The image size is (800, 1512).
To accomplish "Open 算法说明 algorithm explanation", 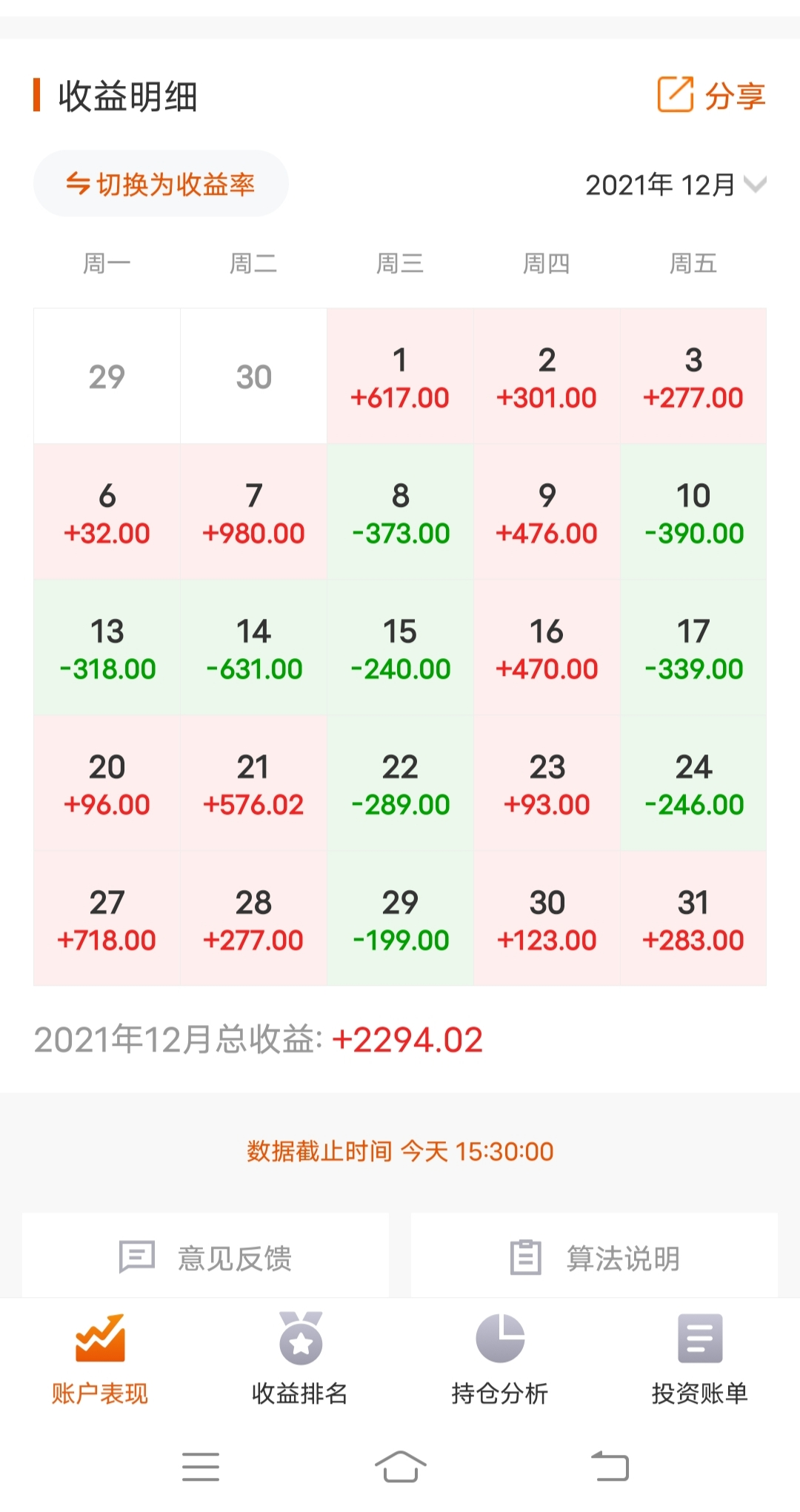I will (x=594, y=1257).
